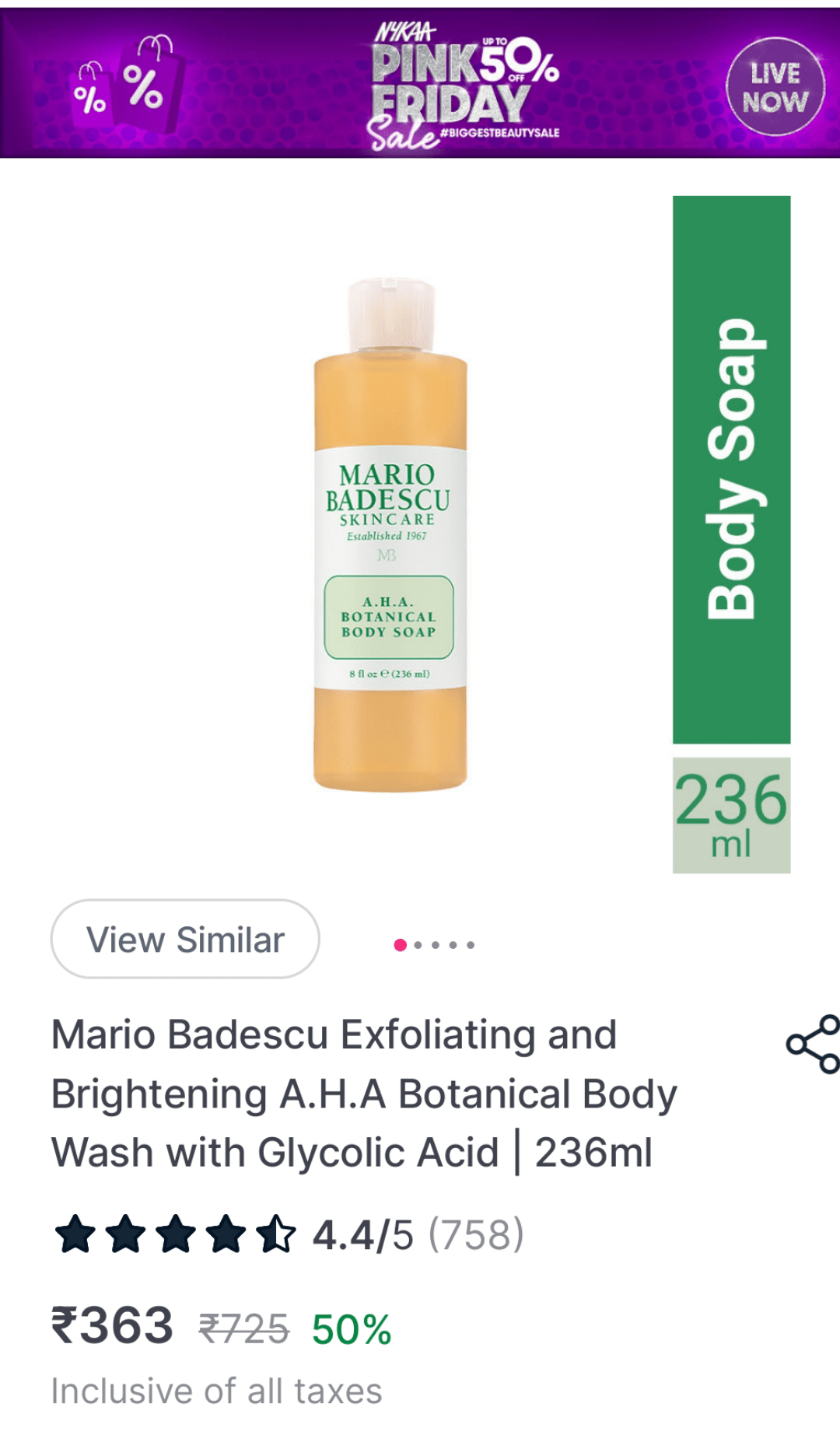This screenshot has height=1435, width=840.
Task: Select the active pink carousel dot
Action: click(400, 943)
